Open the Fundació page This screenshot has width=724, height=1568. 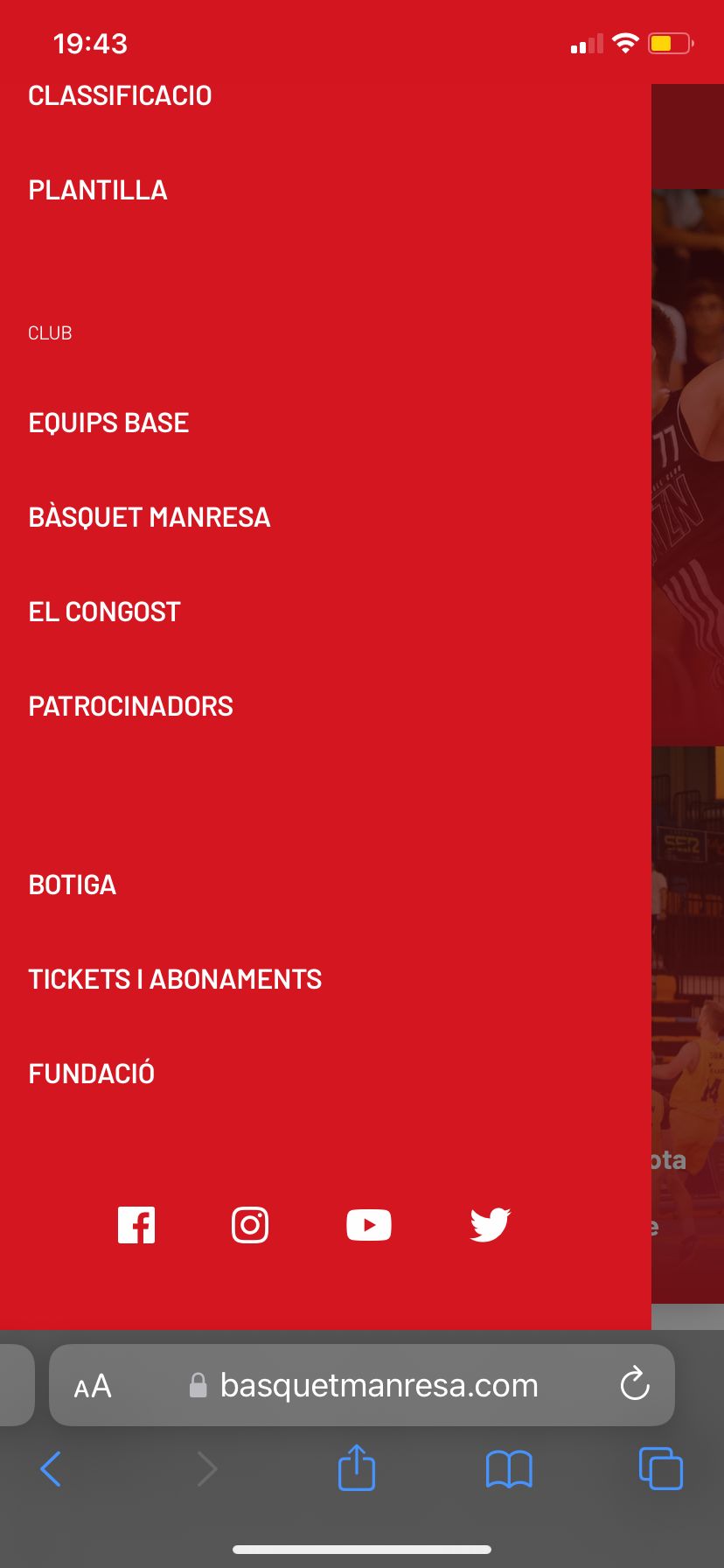pyautogui.click(x=91, y=1074)
